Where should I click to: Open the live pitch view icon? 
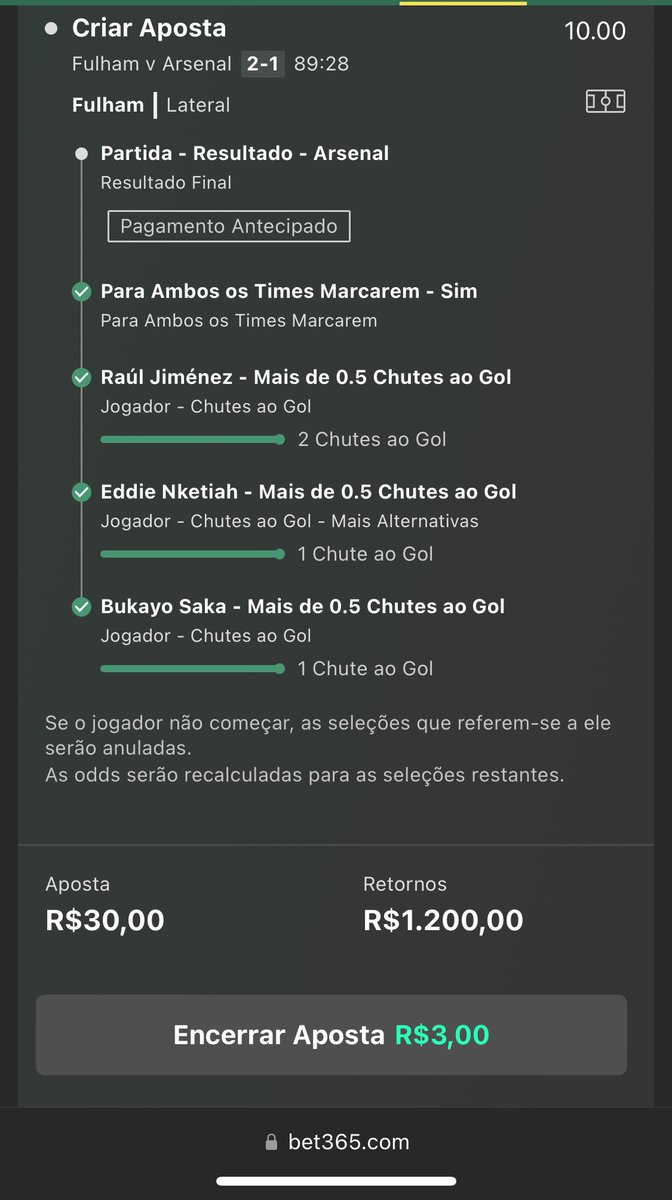tap(605, 101)
